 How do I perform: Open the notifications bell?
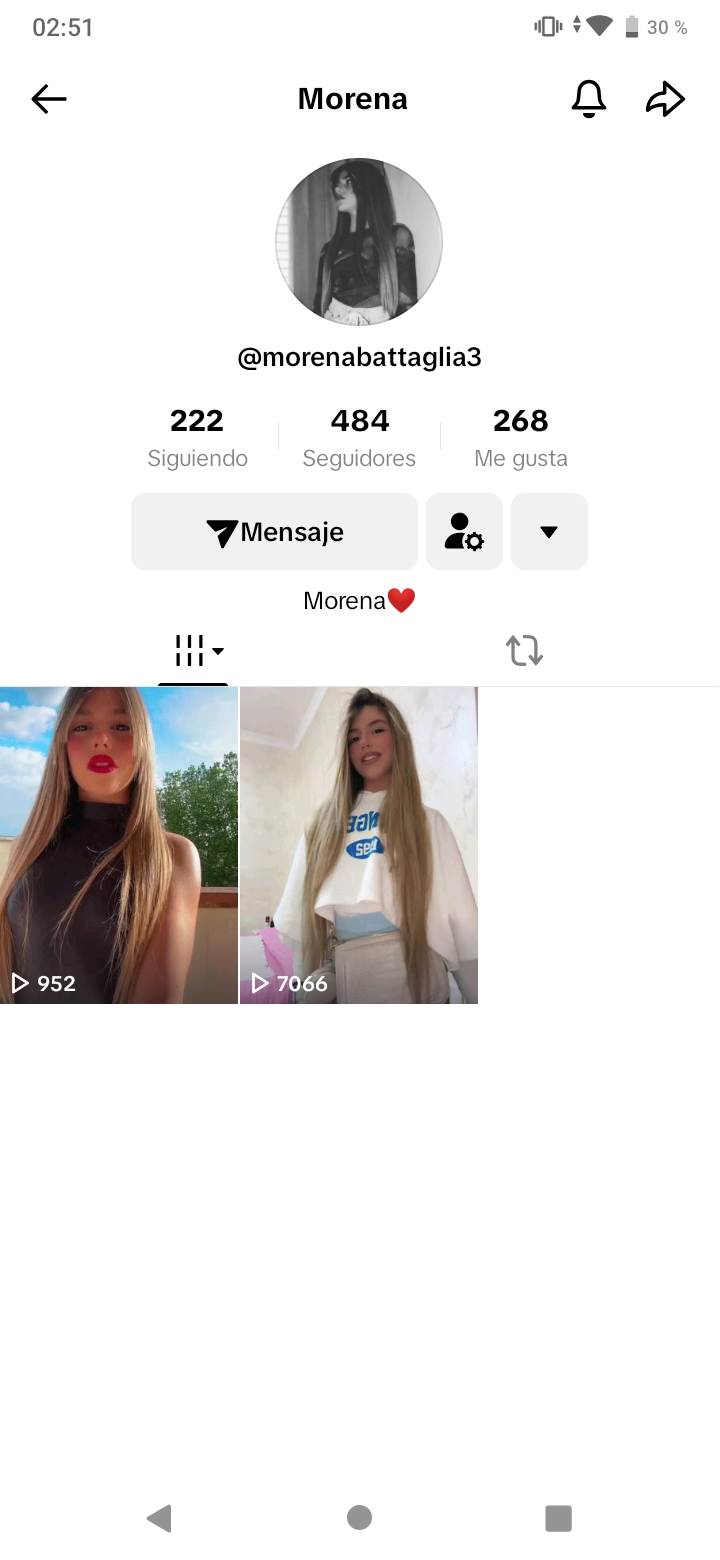[589, 98]
